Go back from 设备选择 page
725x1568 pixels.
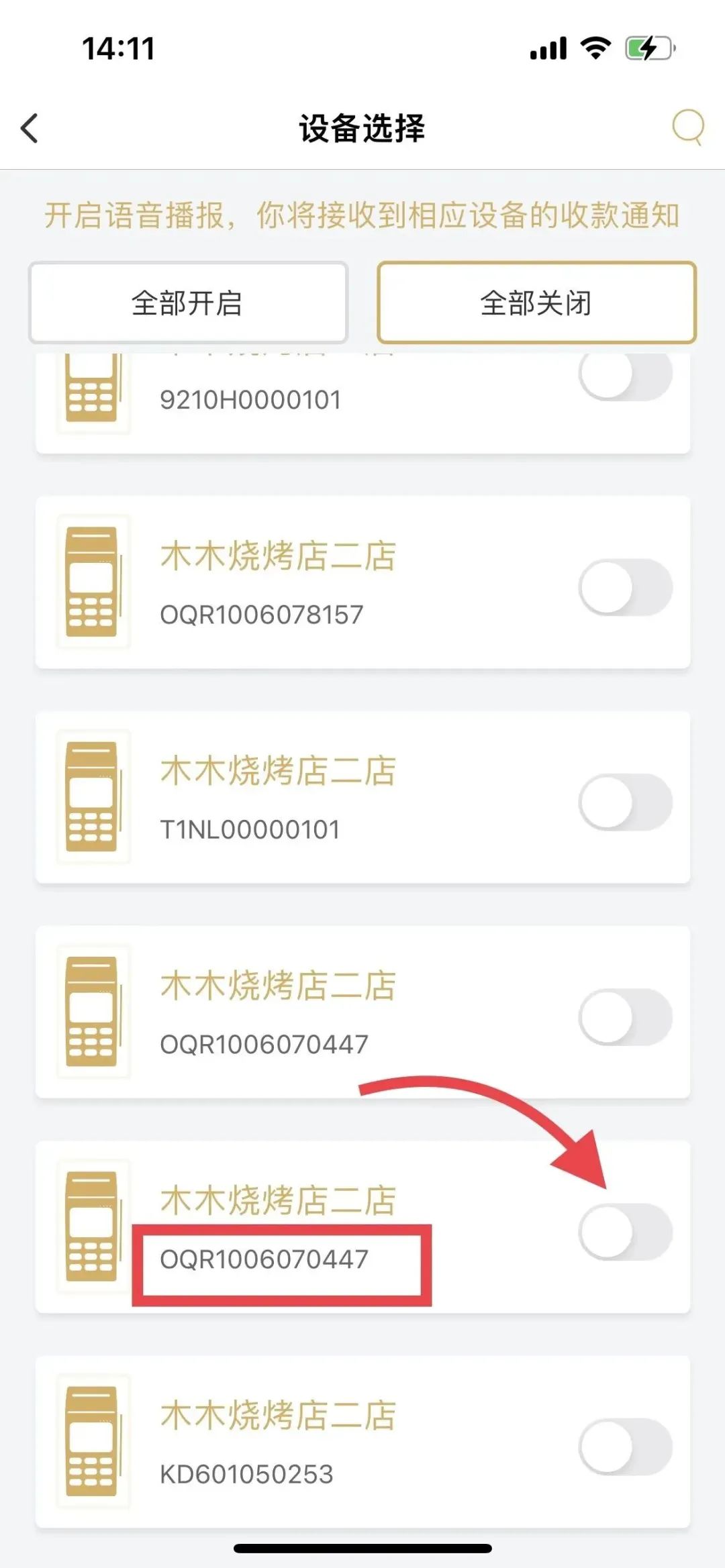coord(30,128)
